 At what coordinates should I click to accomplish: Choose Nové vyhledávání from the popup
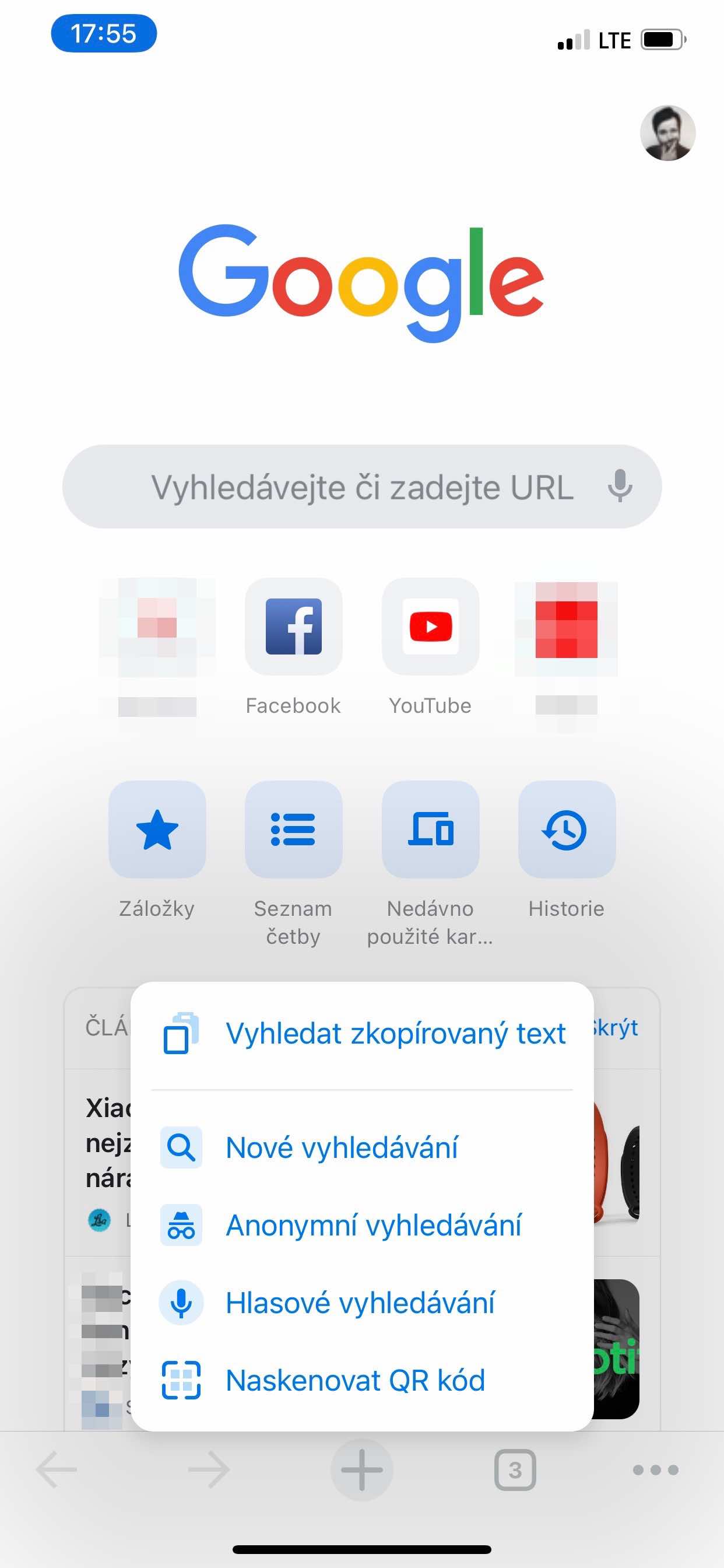342,1147
